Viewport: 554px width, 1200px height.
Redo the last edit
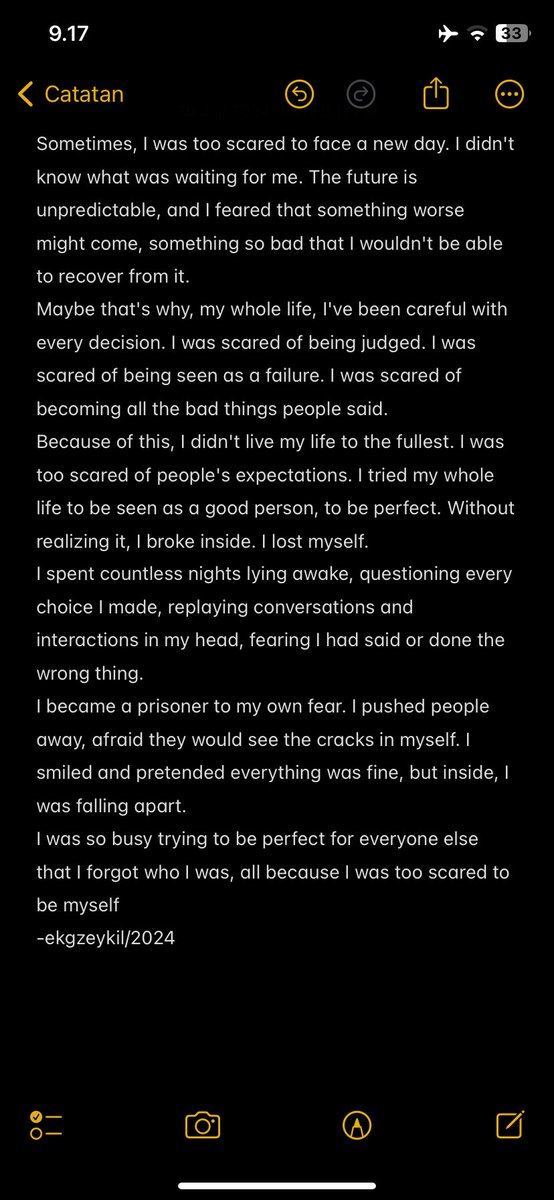pyautogui.click(x=360, y=95)
